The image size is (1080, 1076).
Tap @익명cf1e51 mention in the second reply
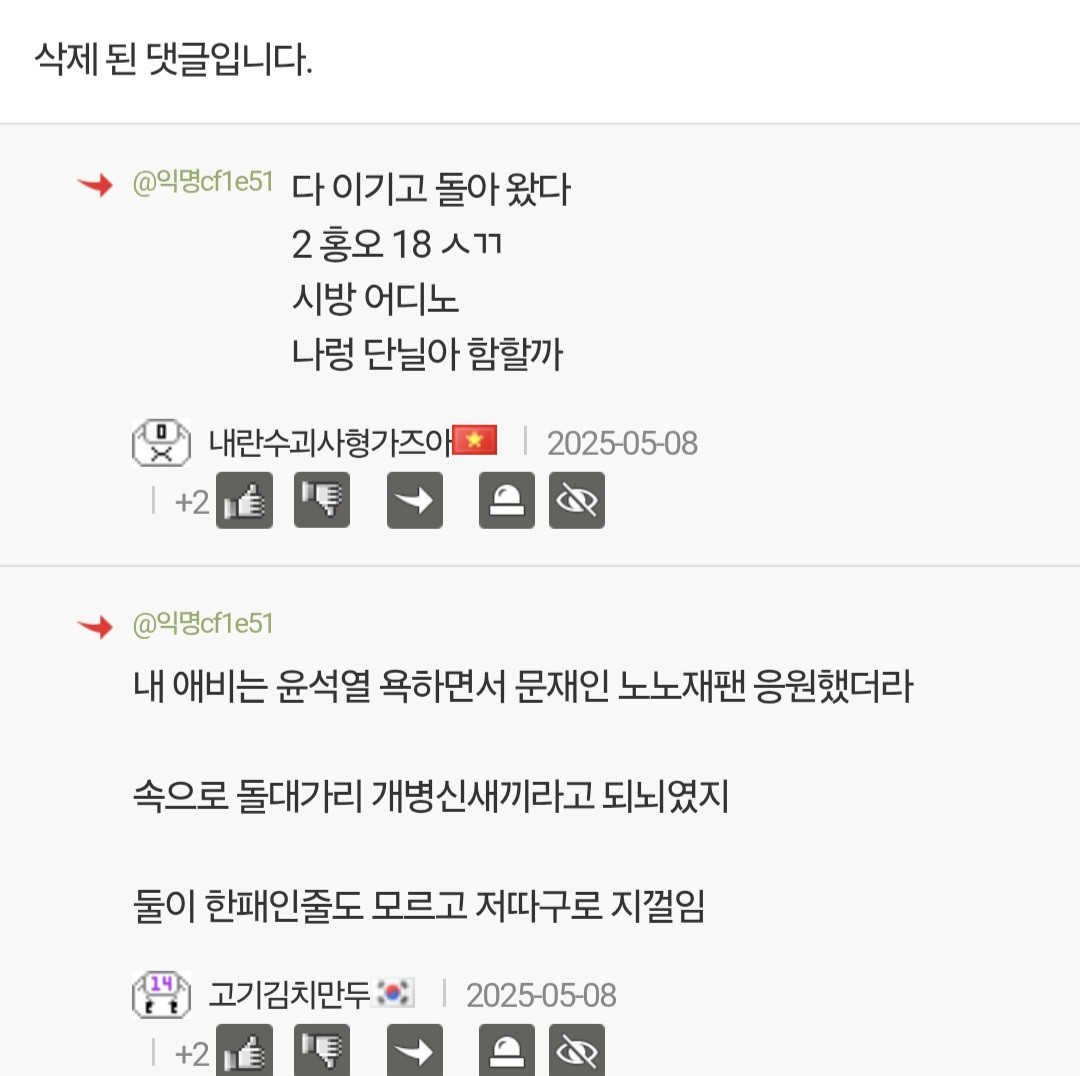203,625
